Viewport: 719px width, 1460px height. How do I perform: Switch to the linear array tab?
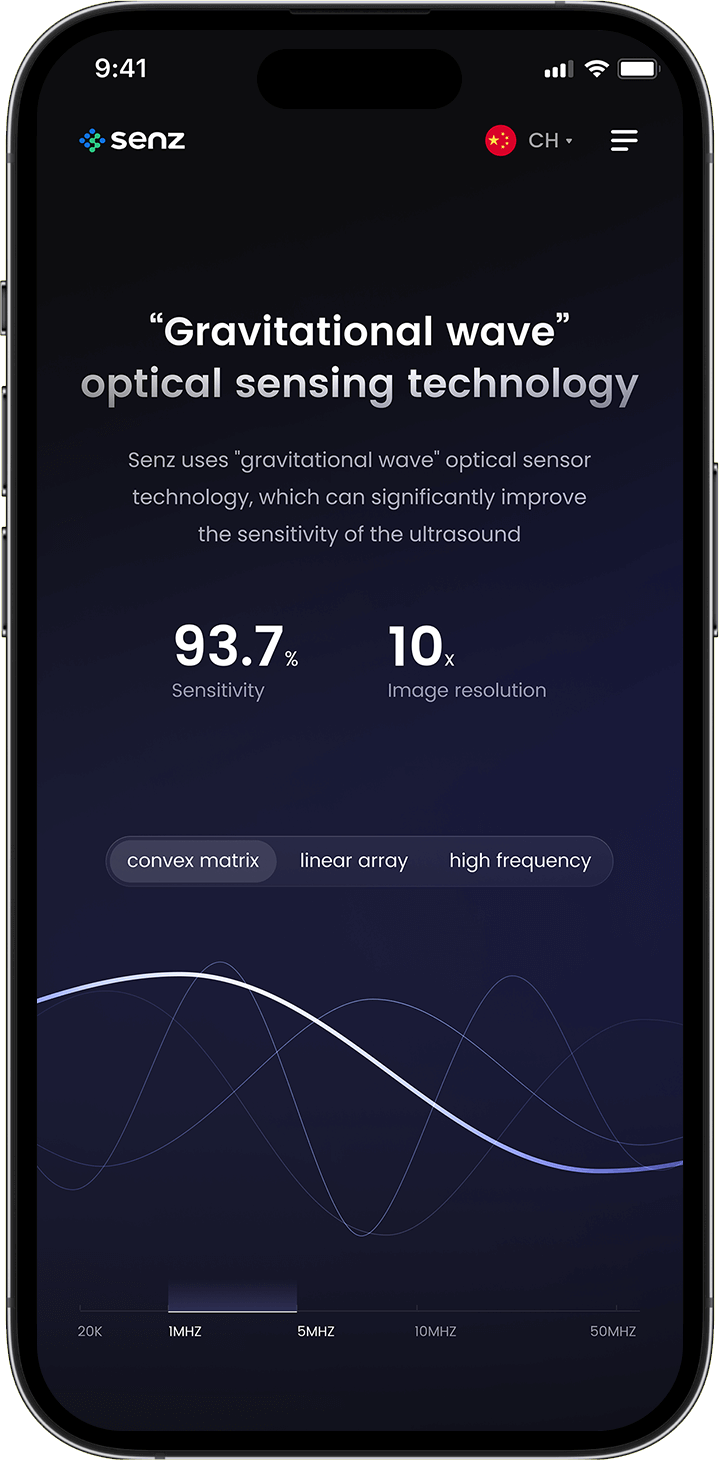[x=354, y=861]
